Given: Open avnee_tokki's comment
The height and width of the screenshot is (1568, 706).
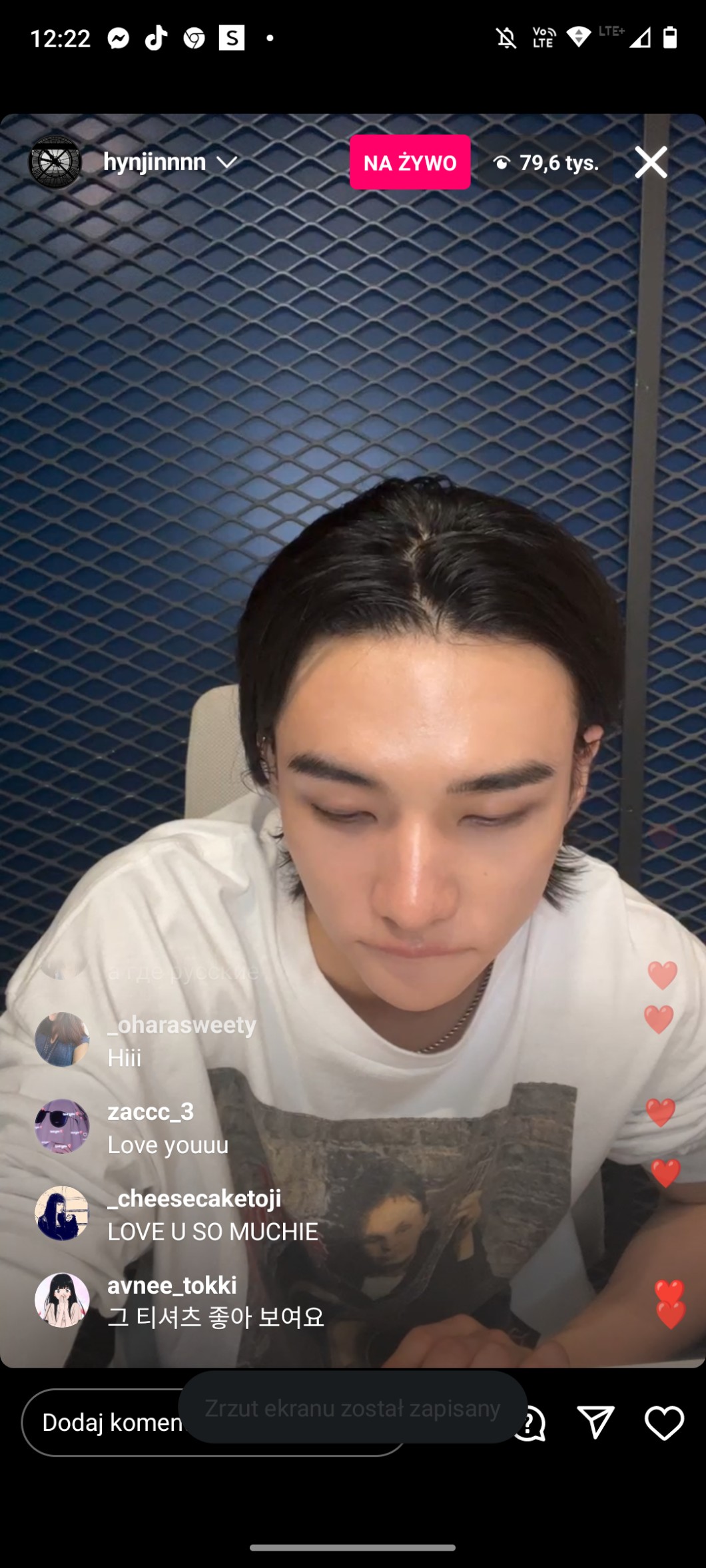Looking at the screenshot, I should [x=215, y=1302].
